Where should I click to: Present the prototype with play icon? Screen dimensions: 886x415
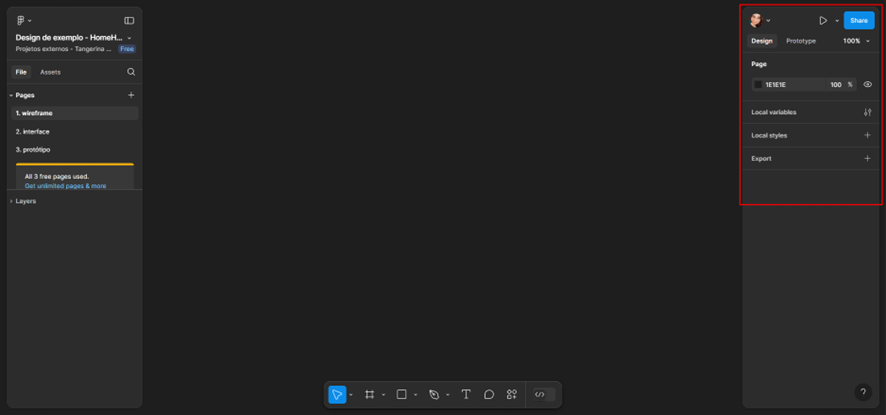[823, 20]
